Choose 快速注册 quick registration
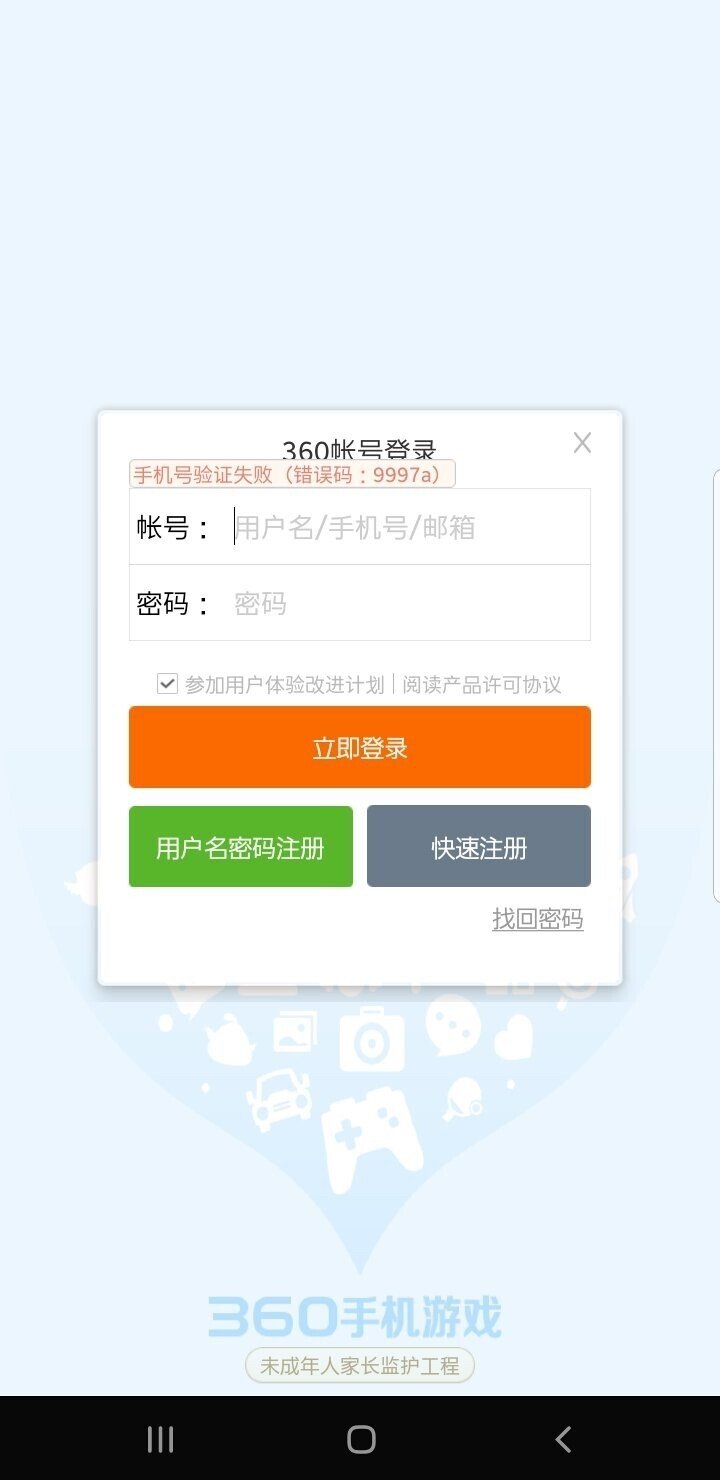720x1480 pixels. 479,847
